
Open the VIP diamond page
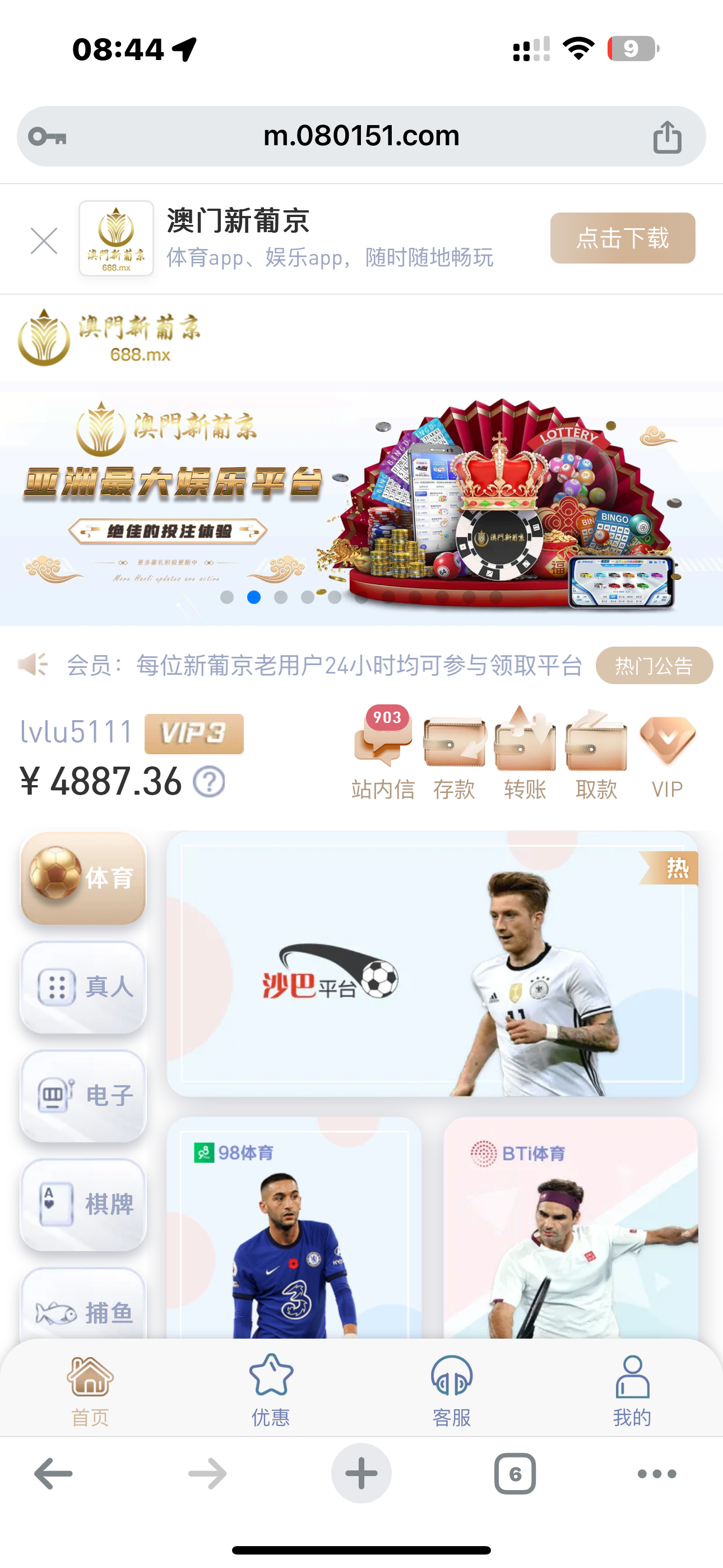(667, 755)
